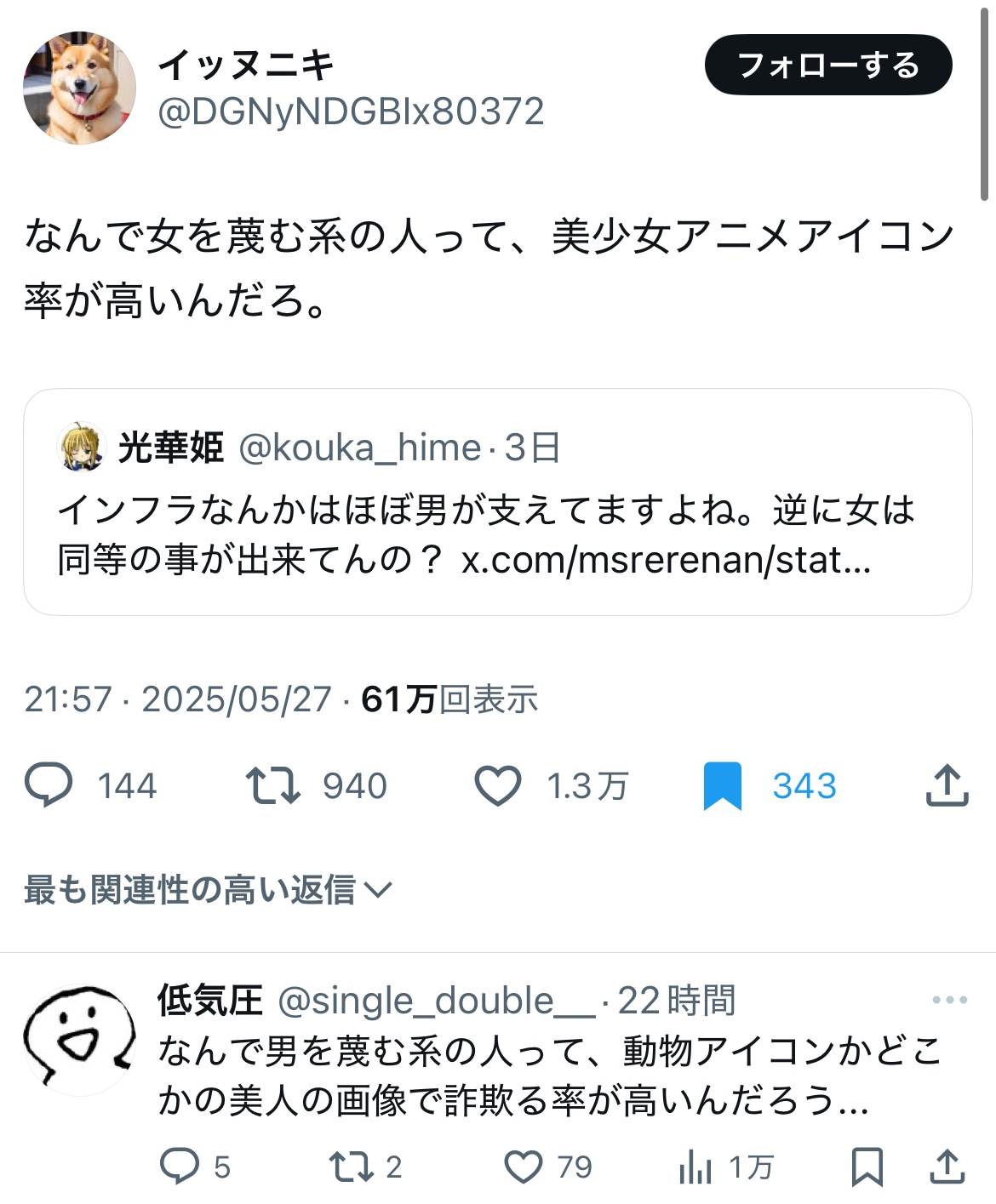Open the overflow menu on 低気圧's reply
The width and height of the screenshot is (996, 1204).
point(949,1000)
